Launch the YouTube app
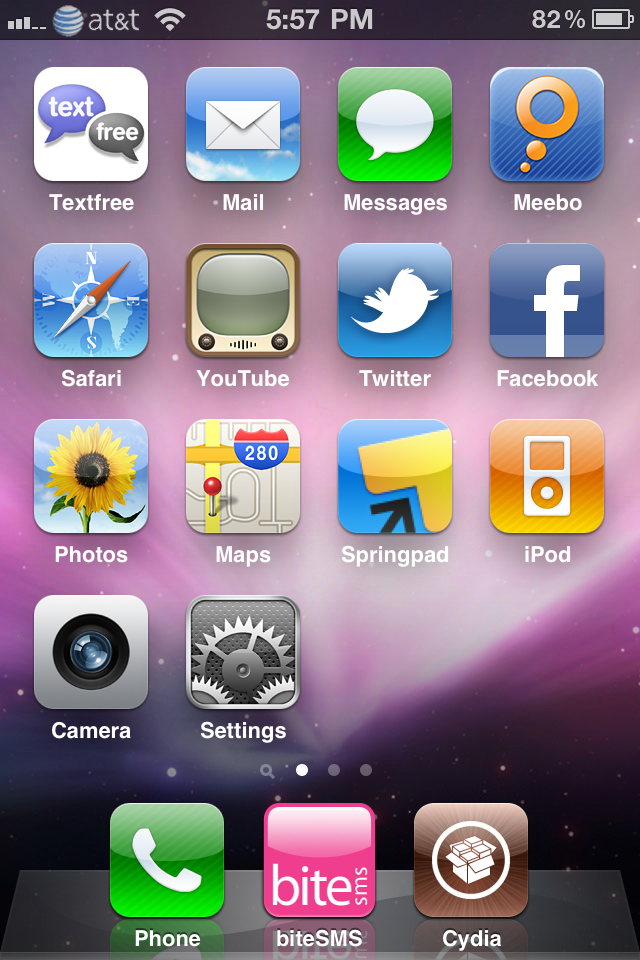 [x=243, y=300]
